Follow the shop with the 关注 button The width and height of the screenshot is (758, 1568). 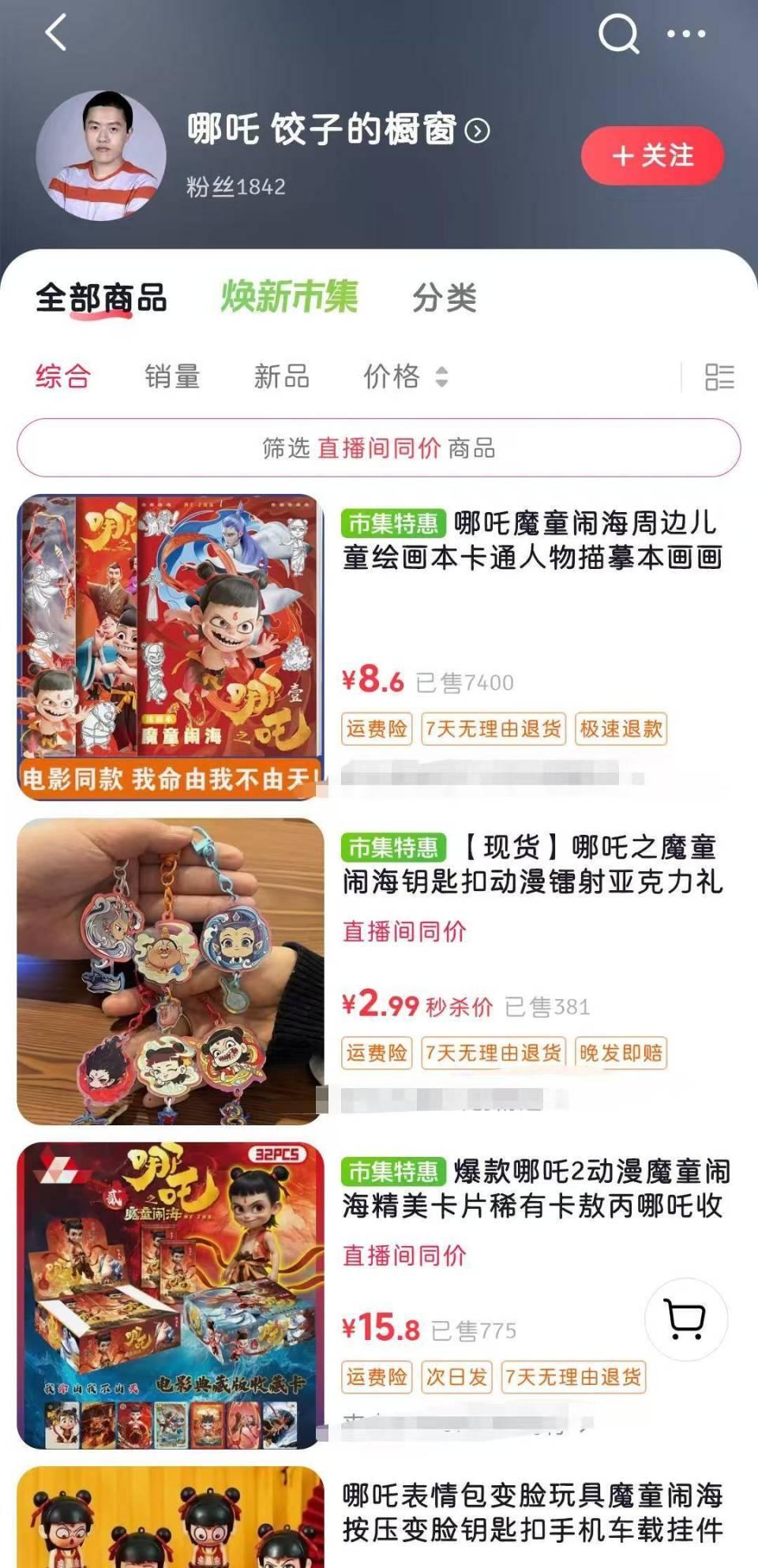pyautogui.click(x=652, y=155)
